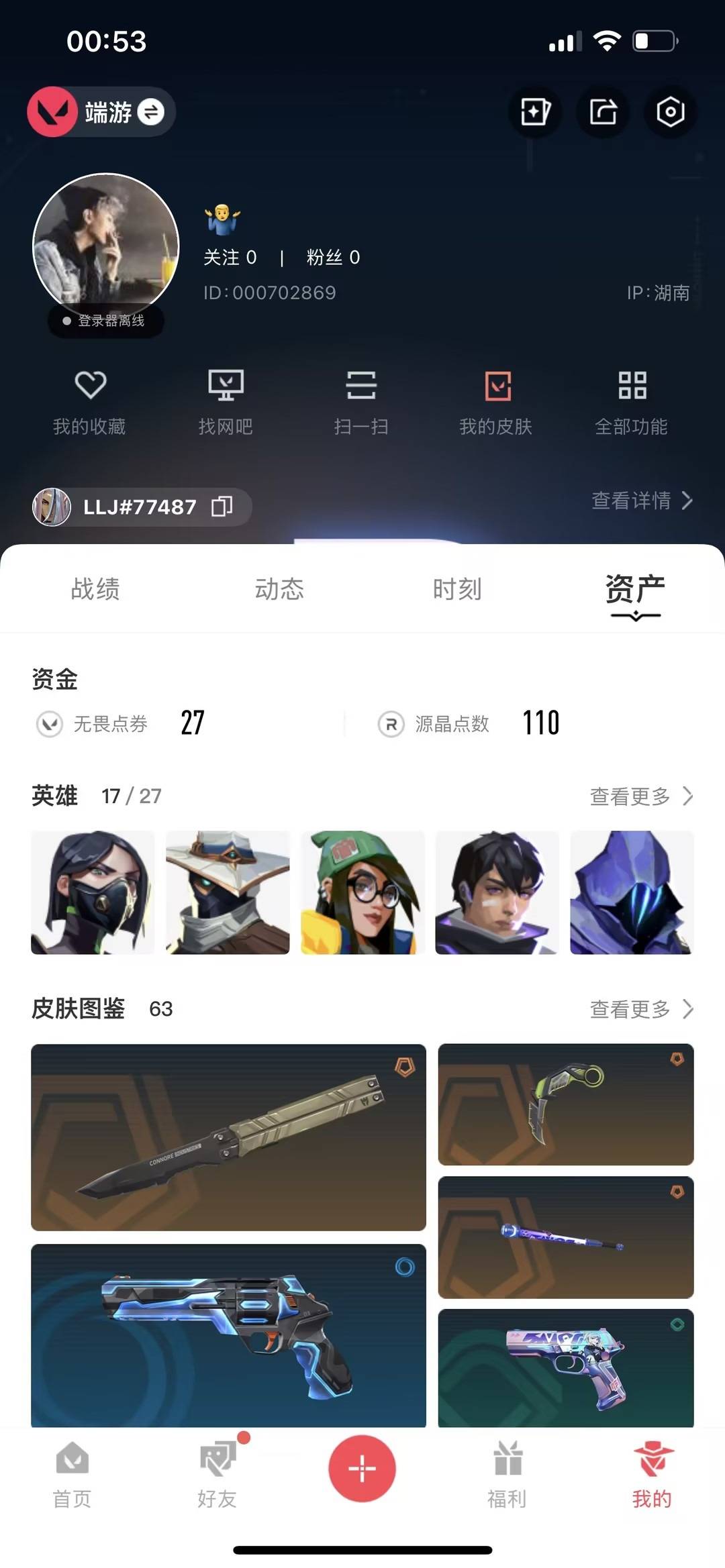Tap the red plus create button
This screenshot has width=725, height=1568.
[362, 1469]
